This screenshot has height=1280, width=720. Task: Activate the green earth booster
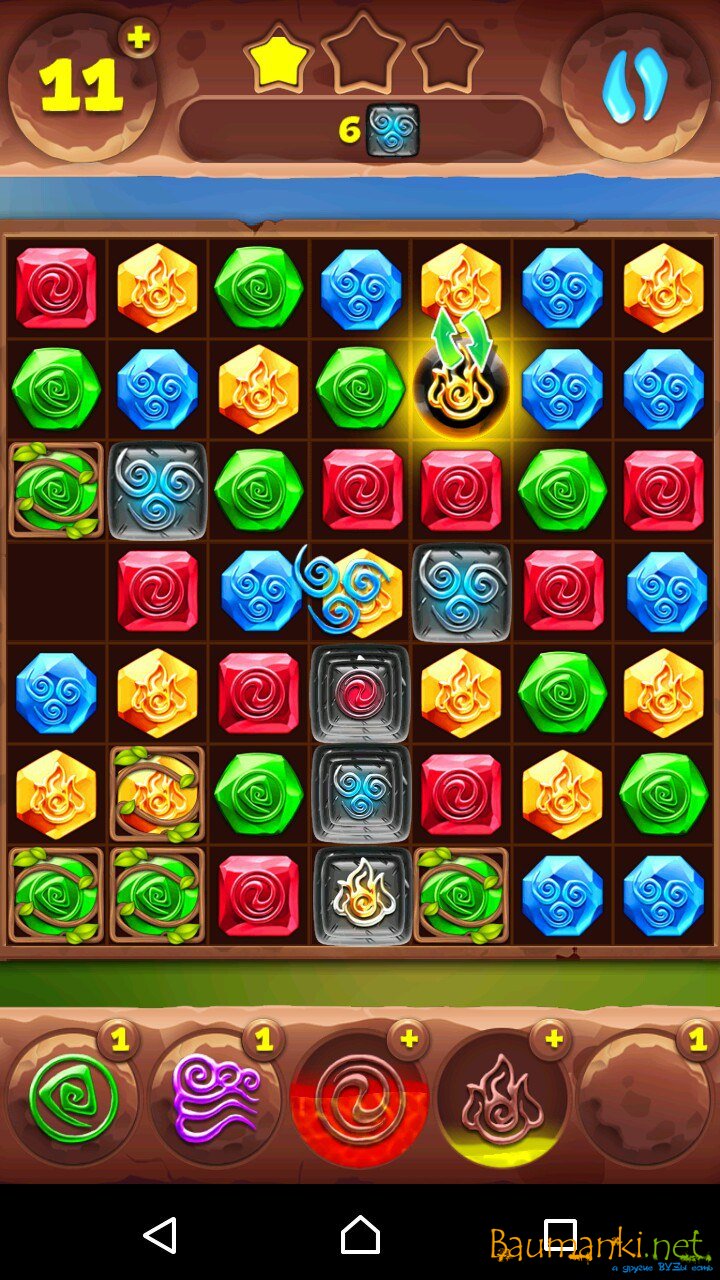click(72, 1098)
